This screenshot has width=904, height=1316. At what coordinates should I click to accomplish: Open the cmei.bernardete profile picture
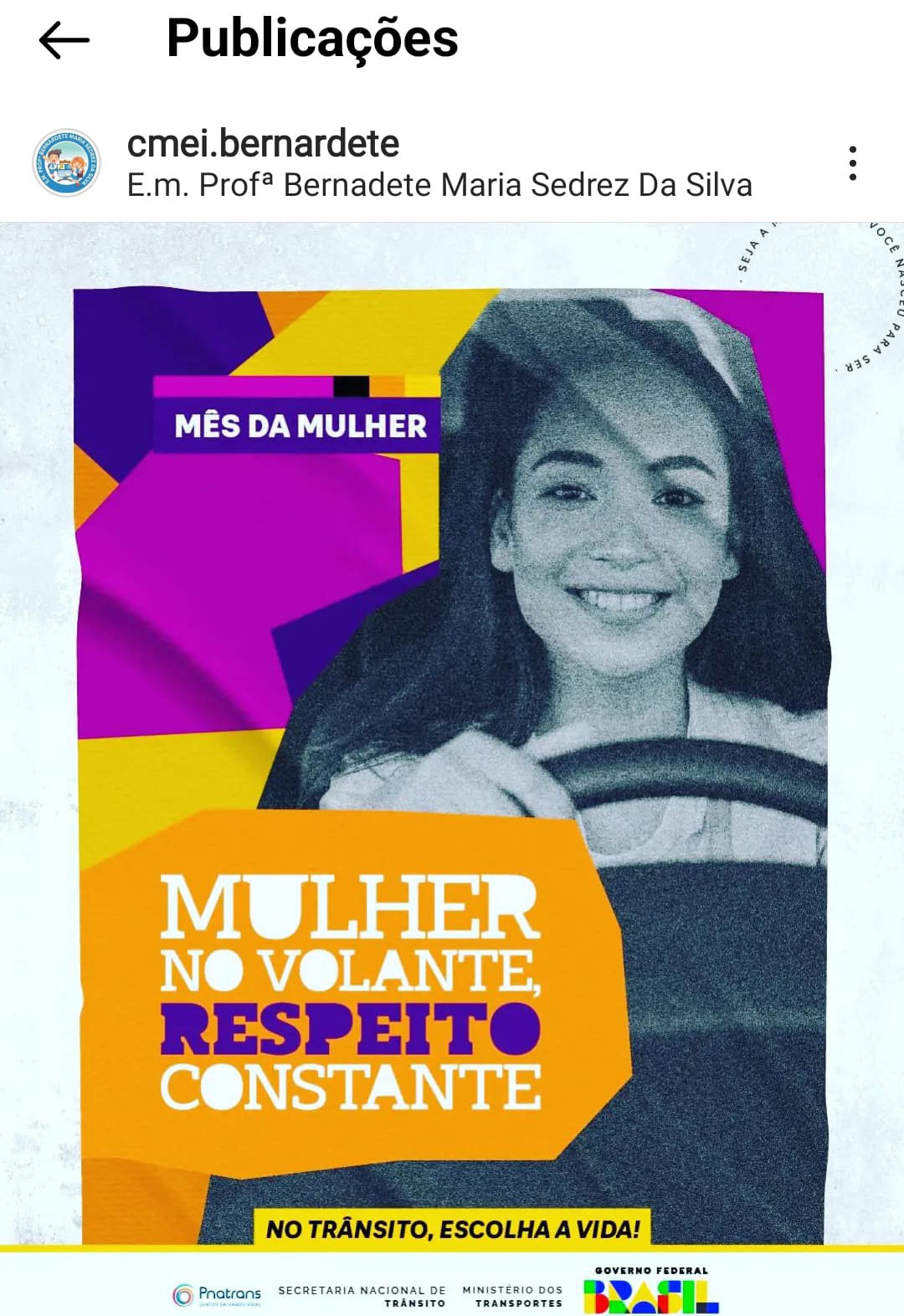click(x=66, y=163)
